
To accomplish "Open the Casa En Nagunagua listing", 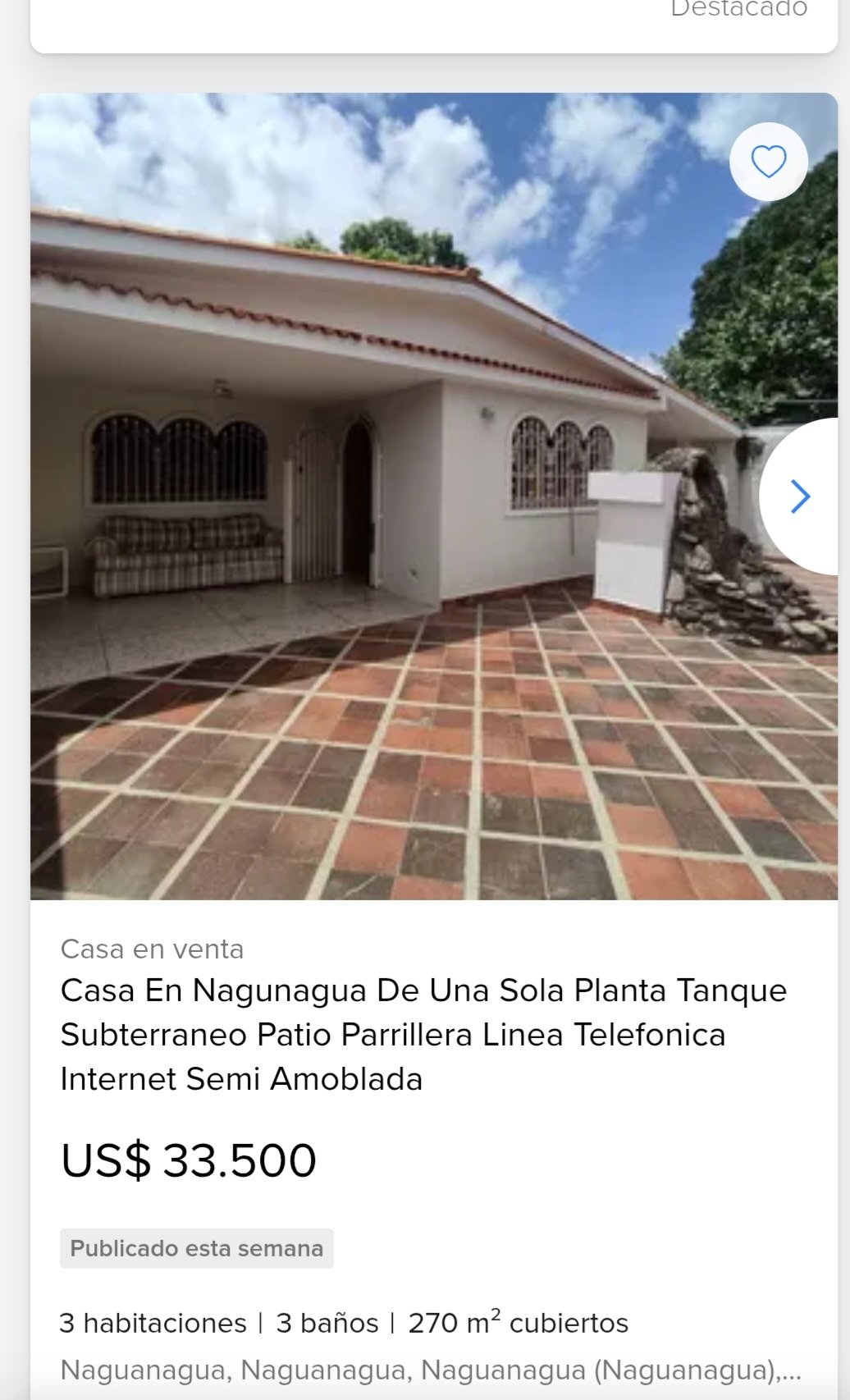I will point(423,1035).
